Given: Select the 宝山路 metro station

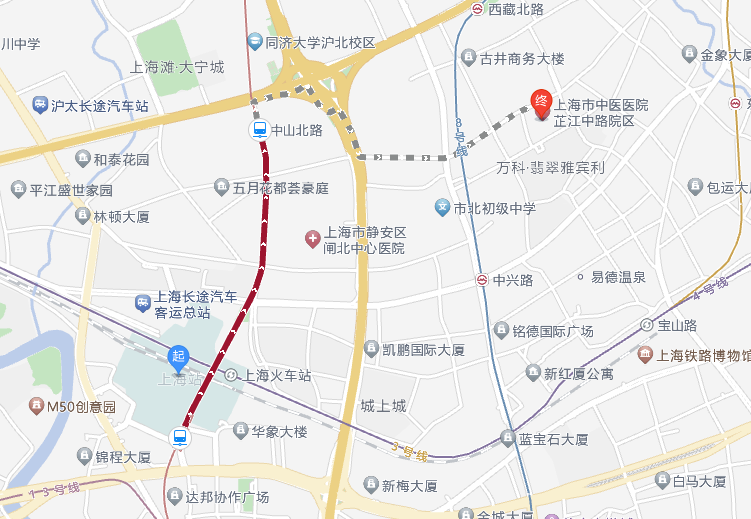Looking at the screenshot, I should [647, 325].
